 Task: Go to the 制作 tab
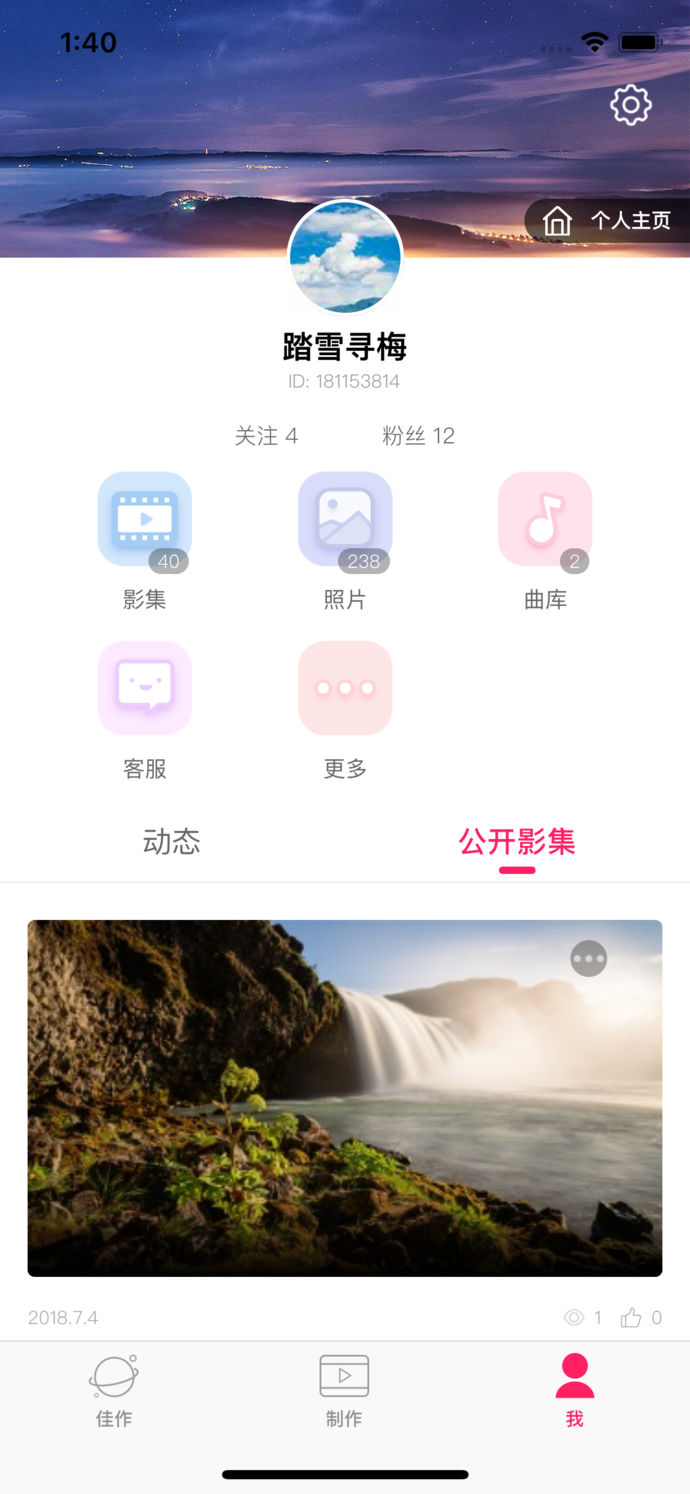point(344,1391)
